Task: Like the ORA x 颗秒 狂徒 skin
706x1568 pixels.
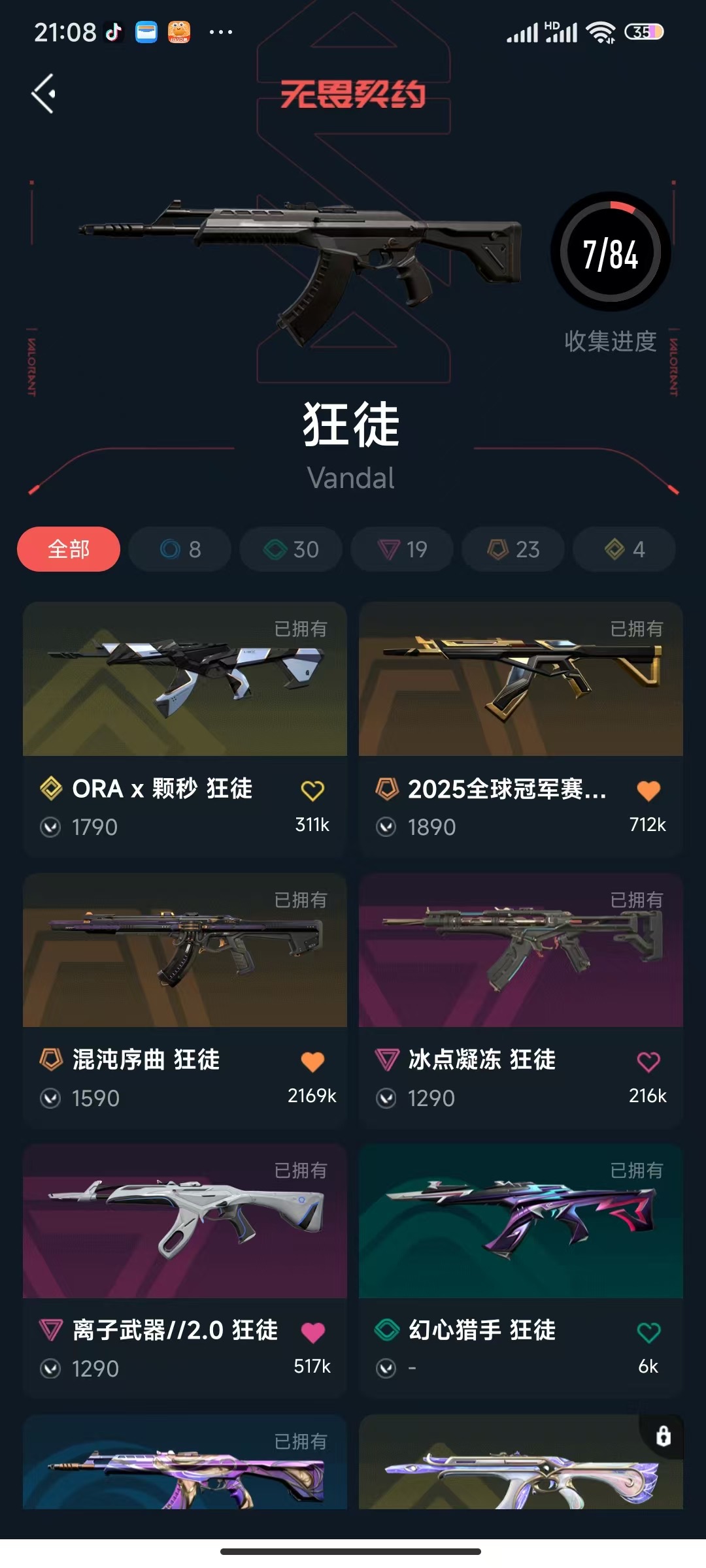Action: pyautogui.click(x=312, y=791)
